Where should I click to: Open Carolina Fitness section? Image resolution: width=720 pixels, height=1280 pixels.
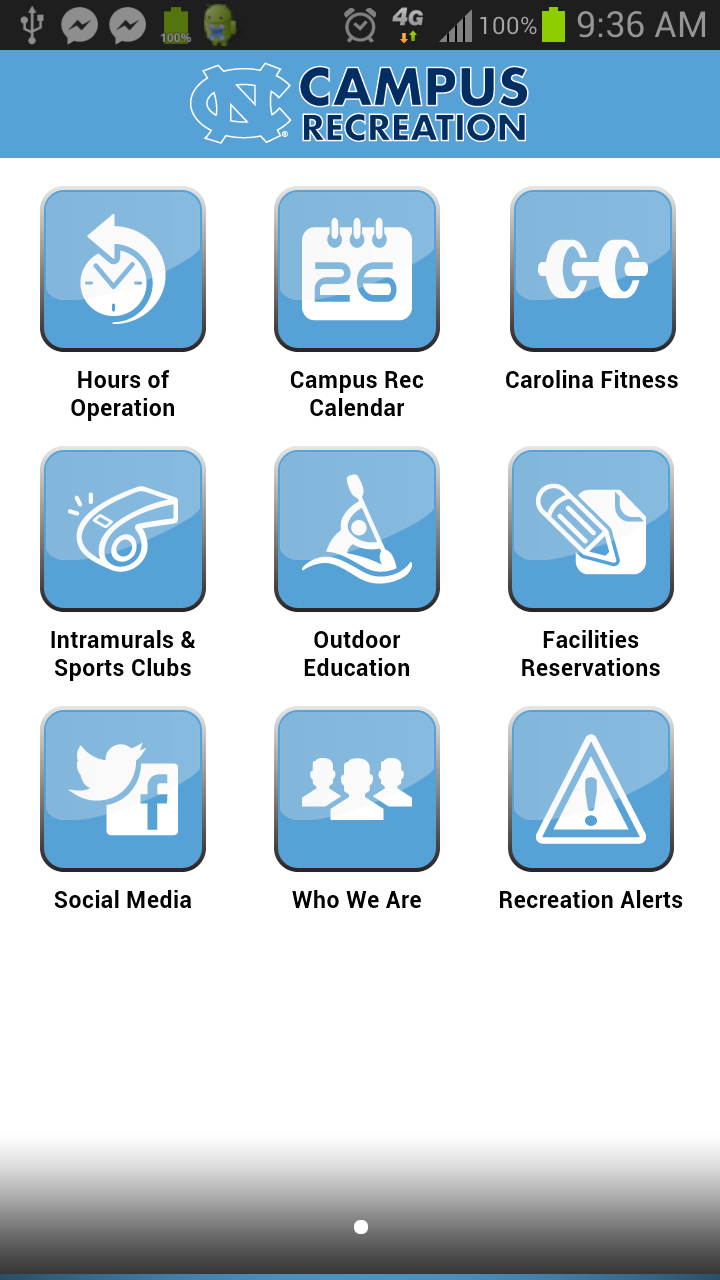592,270
